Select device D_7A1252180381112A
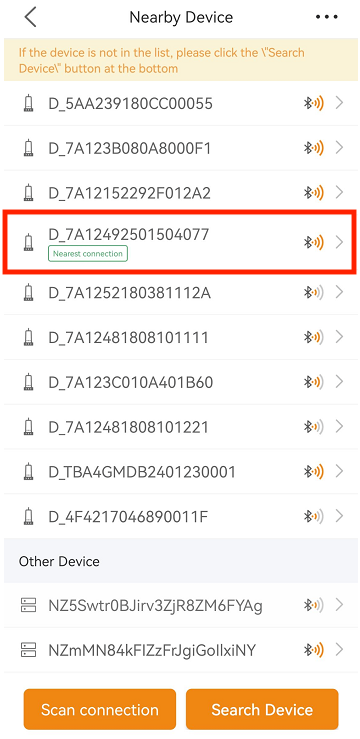The image size is (360, 739). (180, 293)
